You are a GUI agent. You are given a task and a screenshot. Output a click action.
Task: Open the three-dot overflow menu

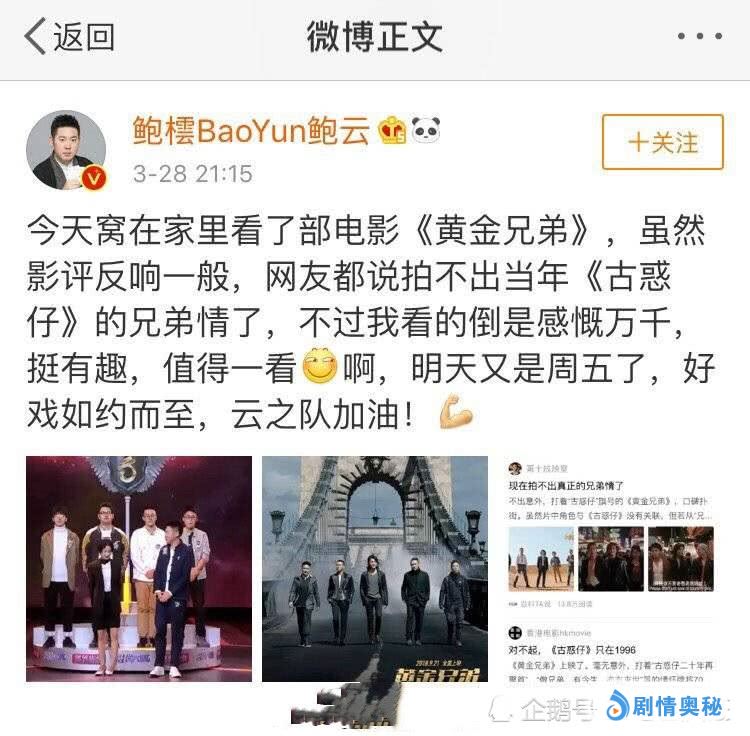(x=699, y=37)
